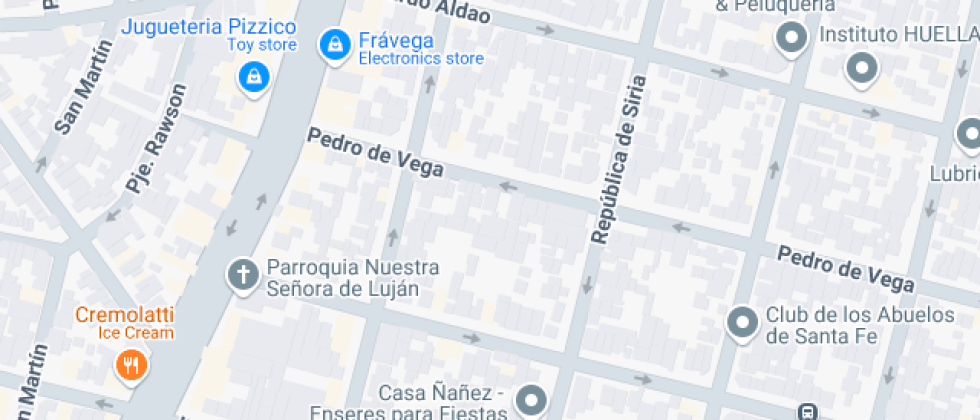Tap the Parroquia Nuestra Señora de Luján marker

click(243, 276)
